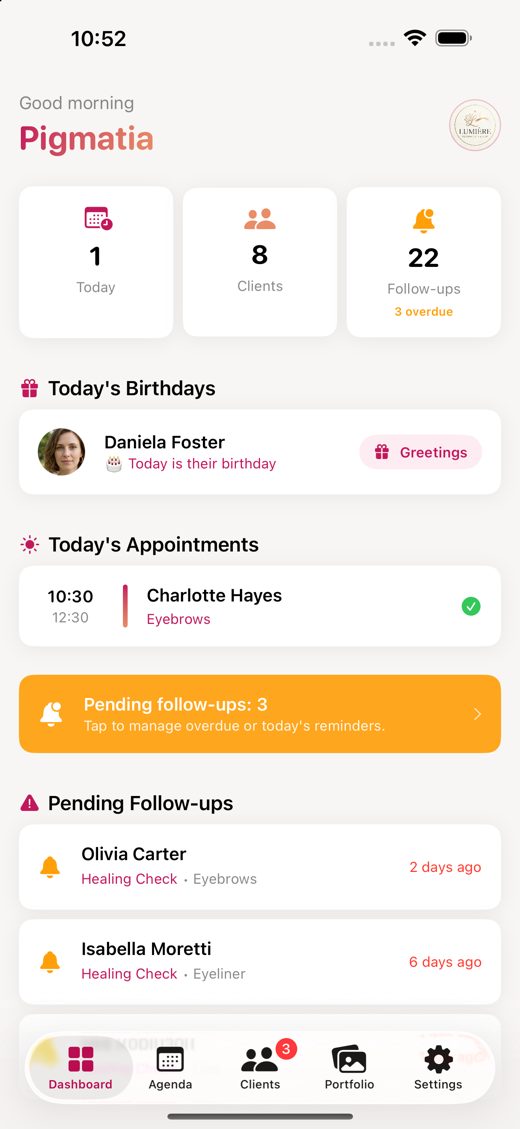
Task: Open Charlotte Hayes' Eyebrows appointment
Action: 260,606
